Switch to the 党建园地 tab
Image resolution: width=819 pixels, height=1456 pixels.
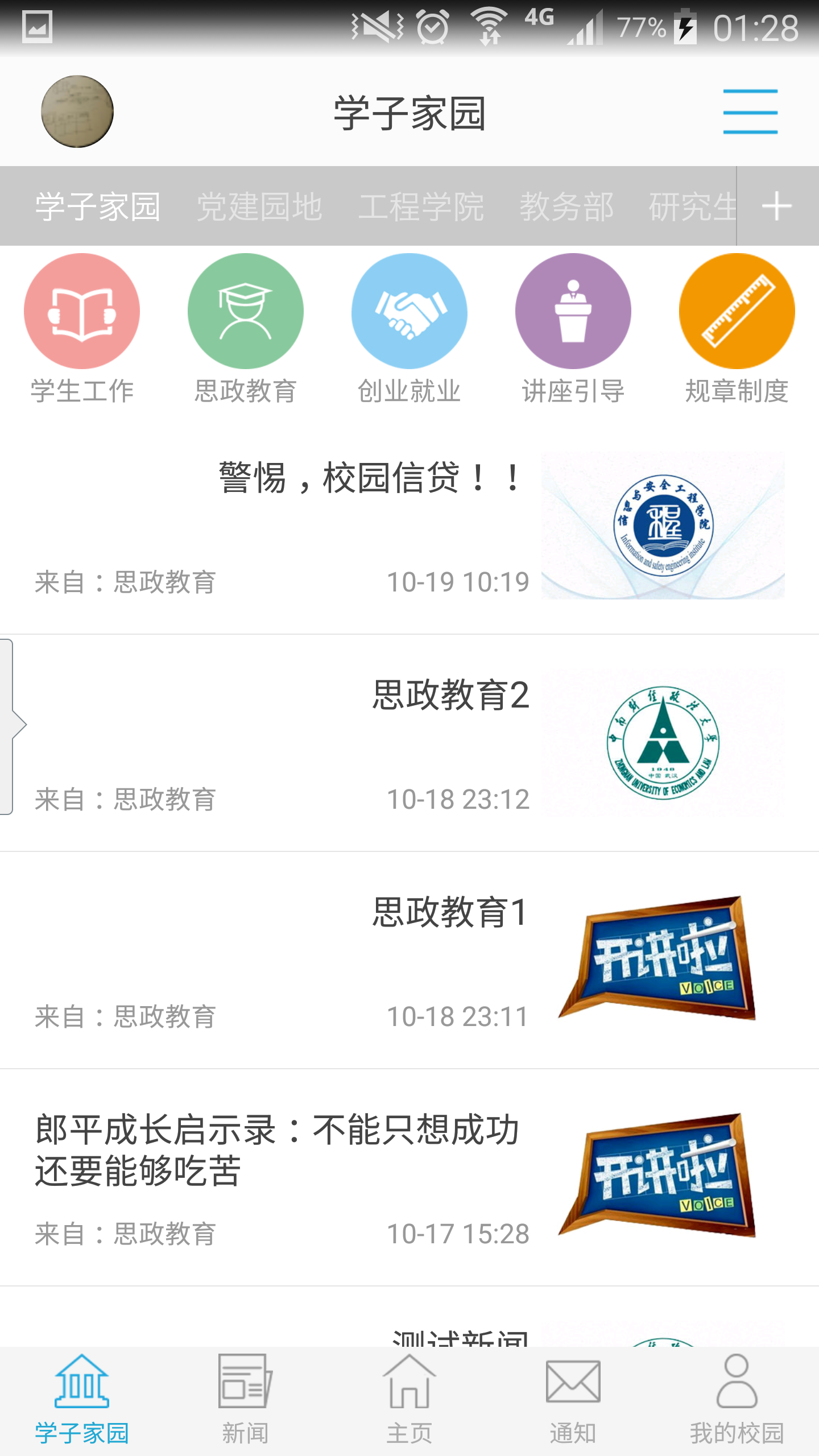pos(259,206)
